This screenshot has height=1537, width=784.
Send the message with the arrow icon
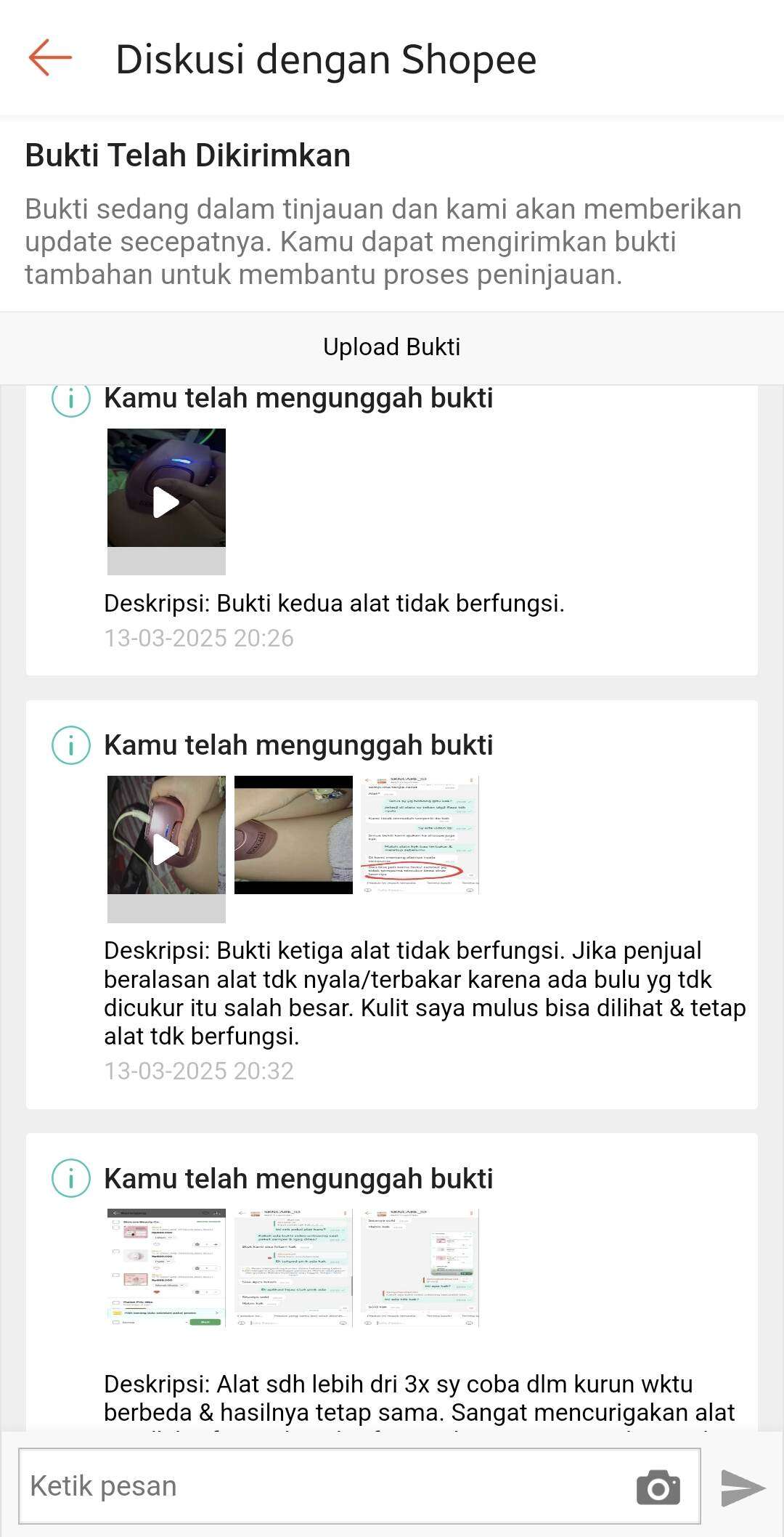coord(743,1488)
